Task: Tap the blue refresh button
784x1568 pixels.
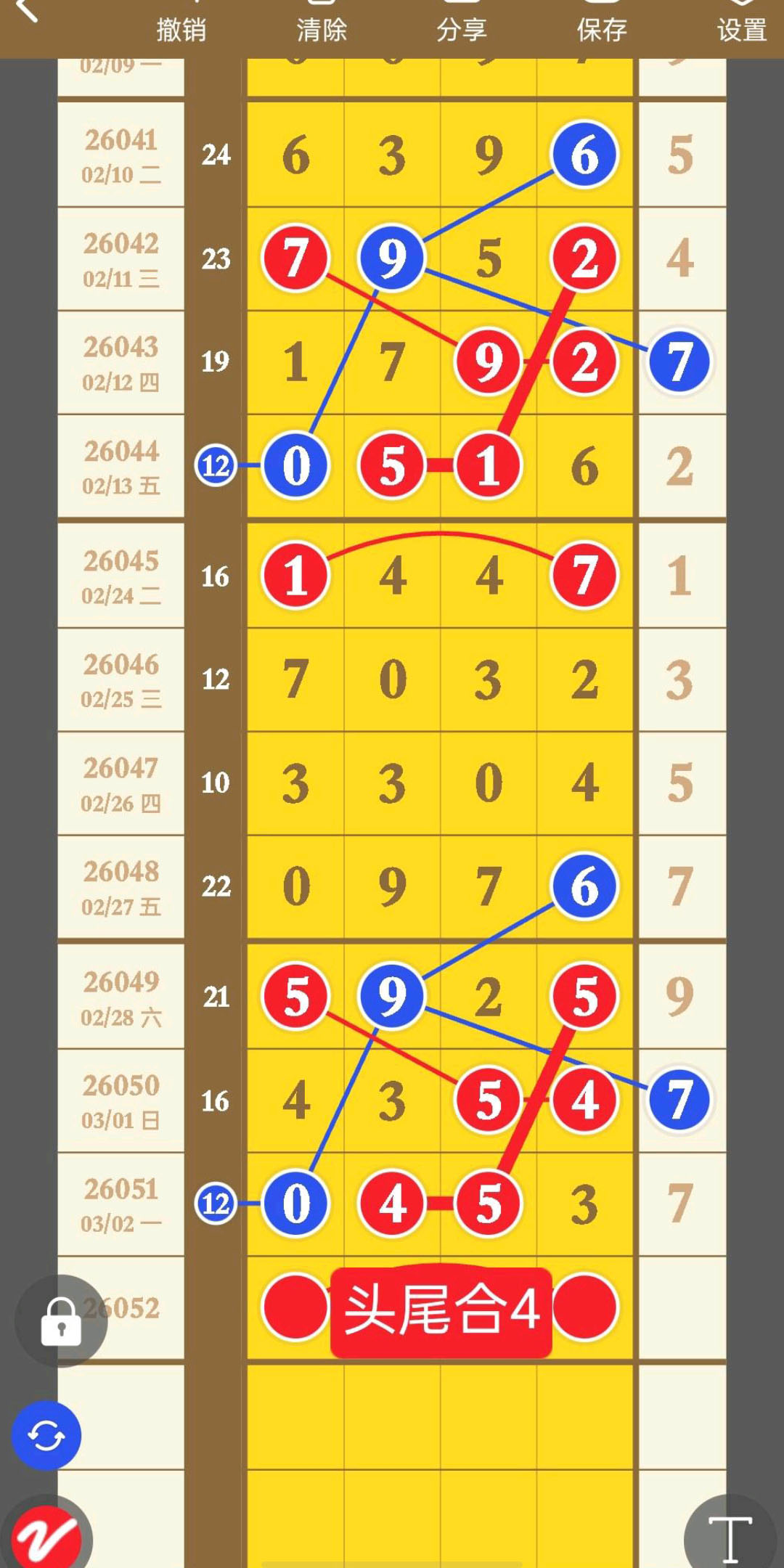Action: 46,1435
